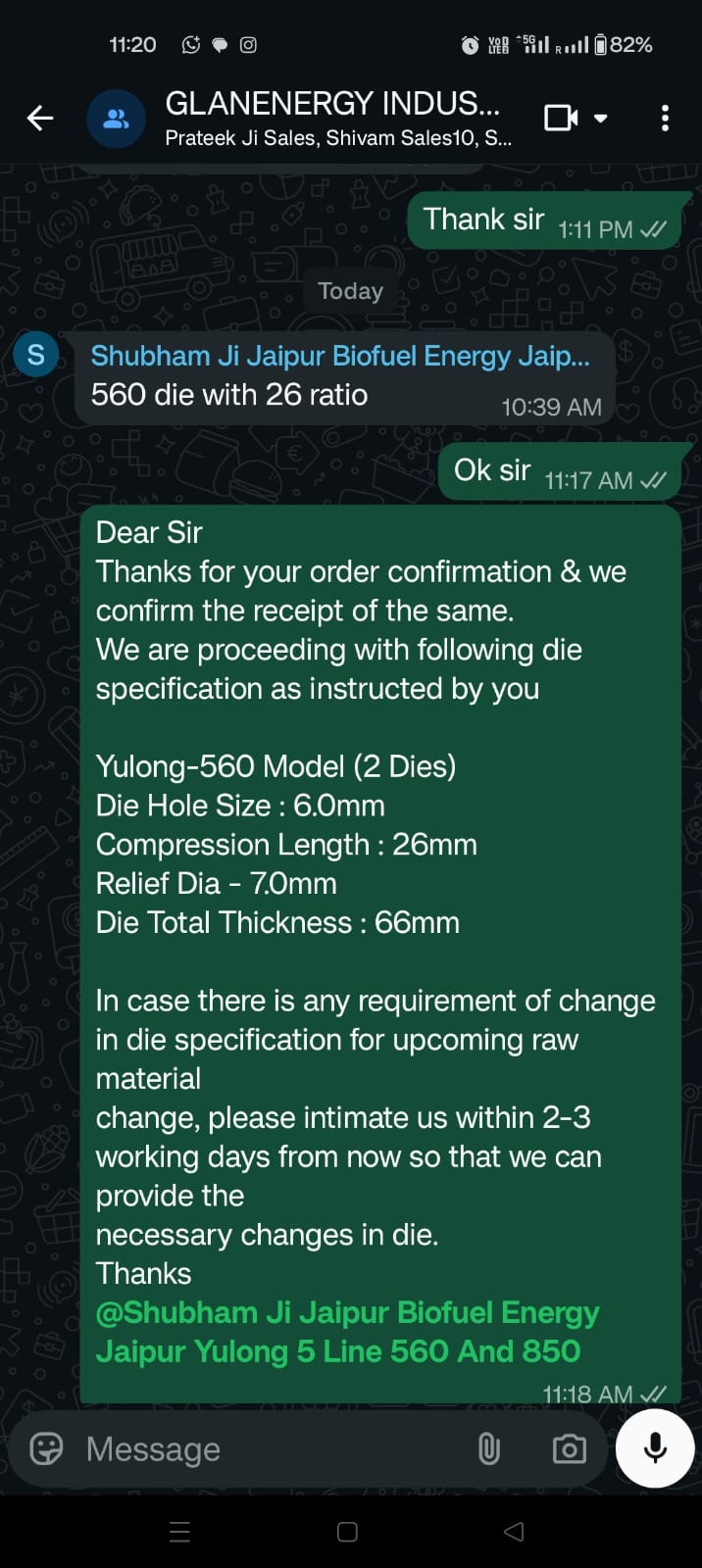Tap the system back triangle

514,1532
